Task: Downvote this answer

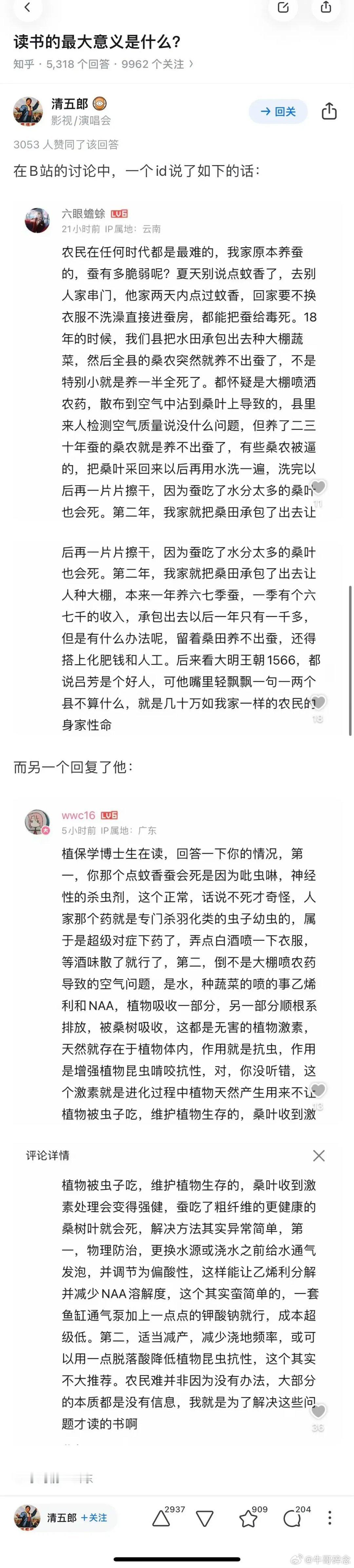Action: [x=205, y=1518]
